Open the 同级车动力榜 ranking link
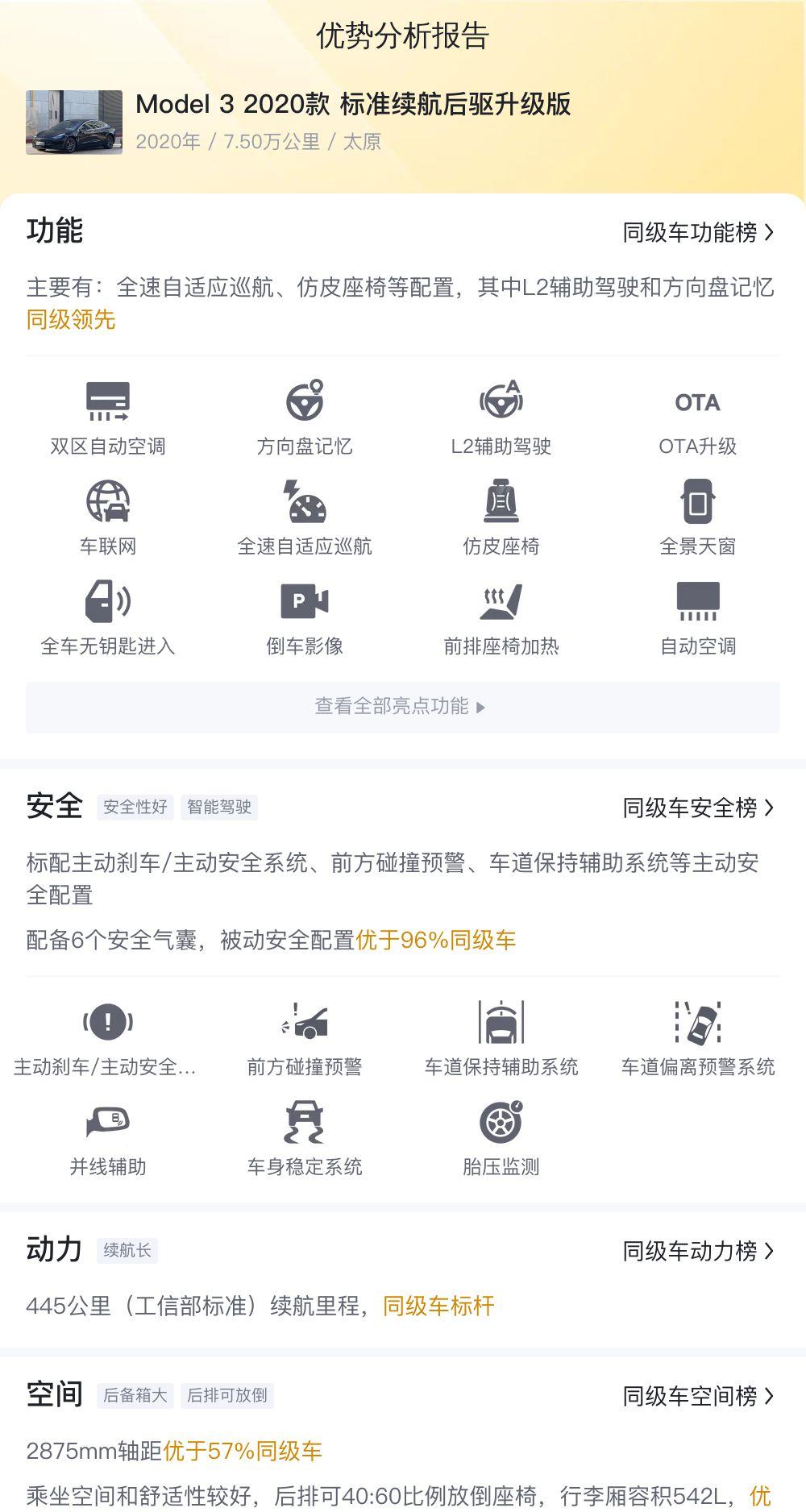Viewport: 806px width, 1512px height. tap(698, 1251)
